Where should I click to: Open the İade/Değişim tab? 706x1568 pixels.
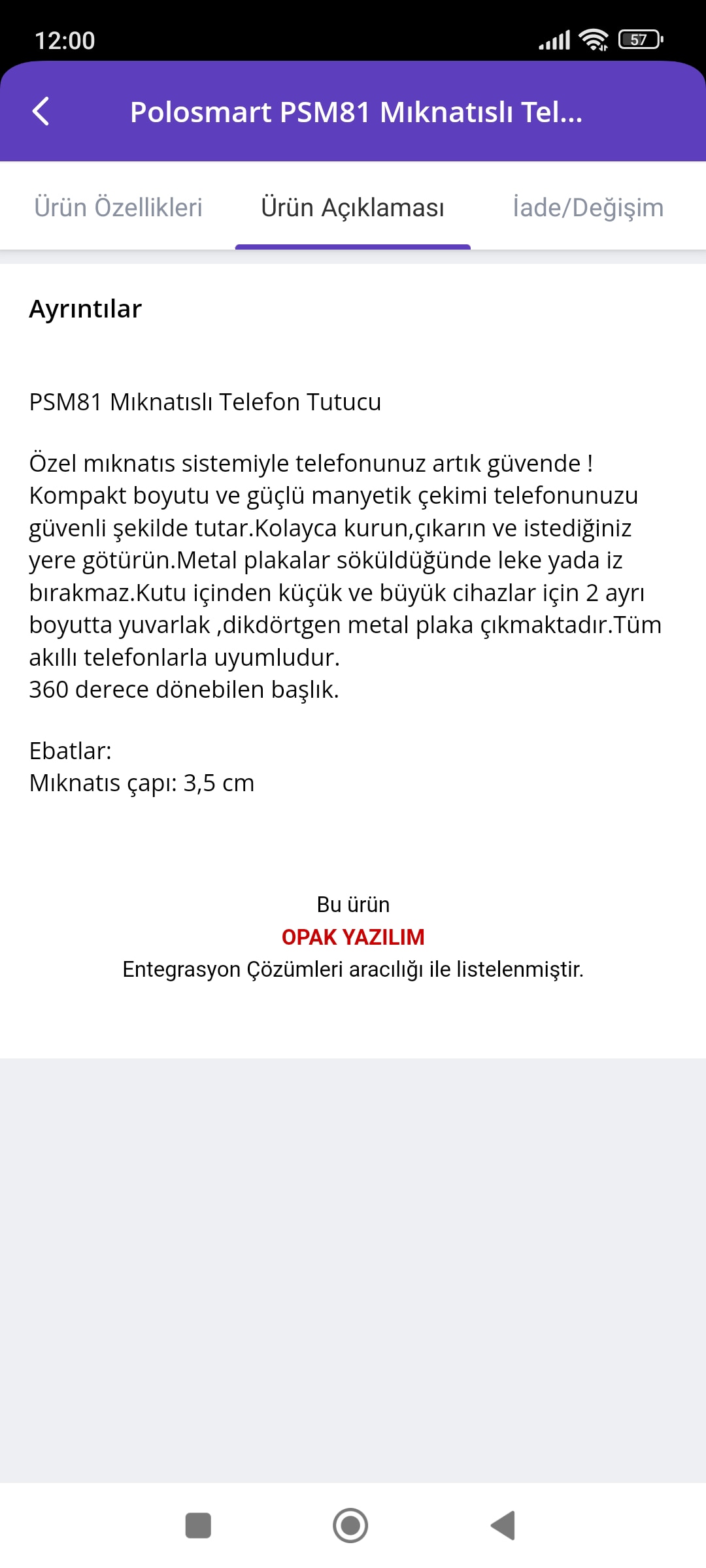(588, 208)
